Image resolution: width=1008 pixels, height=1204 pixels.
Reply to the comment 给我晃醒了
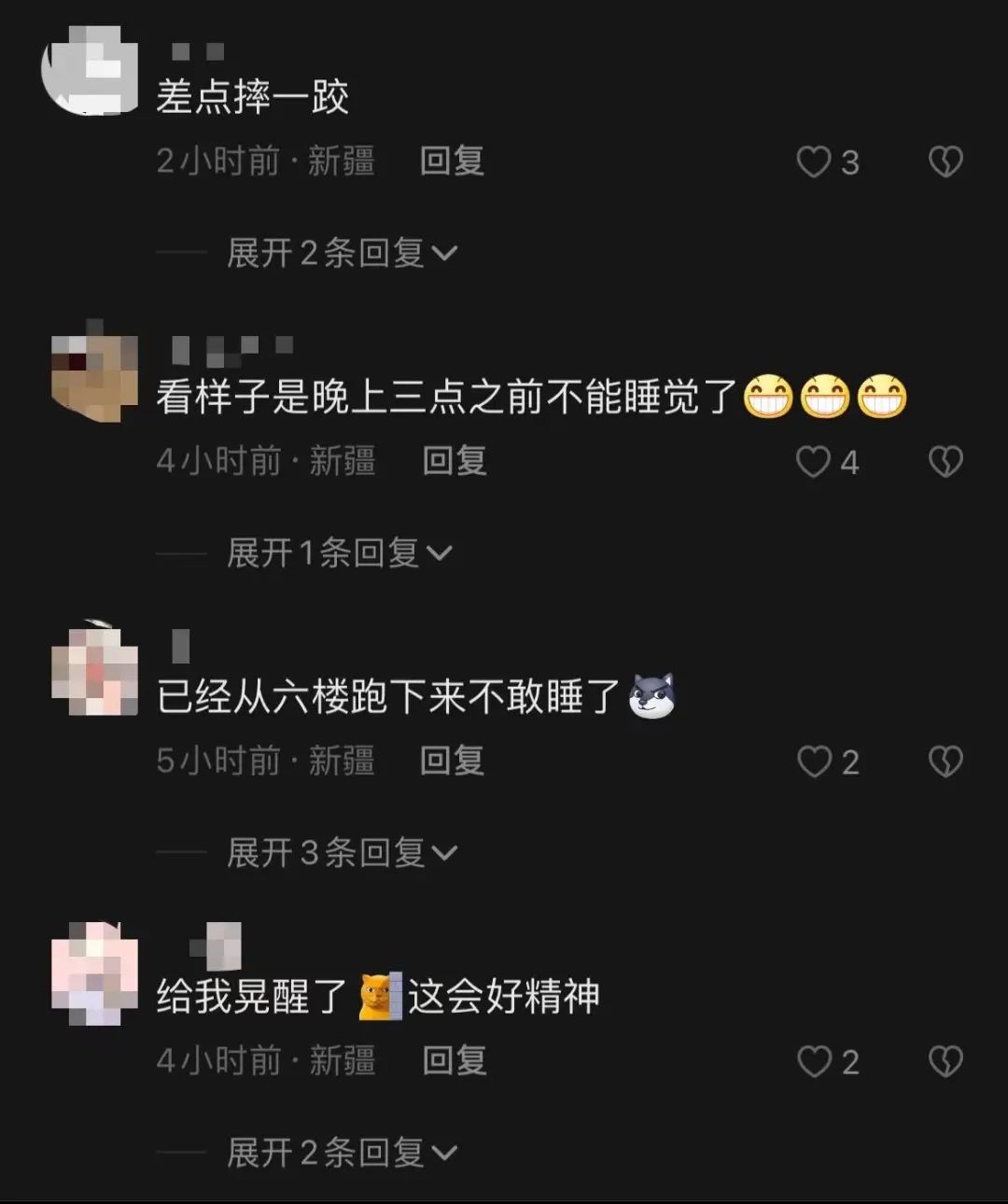(x=455, y=1061)
